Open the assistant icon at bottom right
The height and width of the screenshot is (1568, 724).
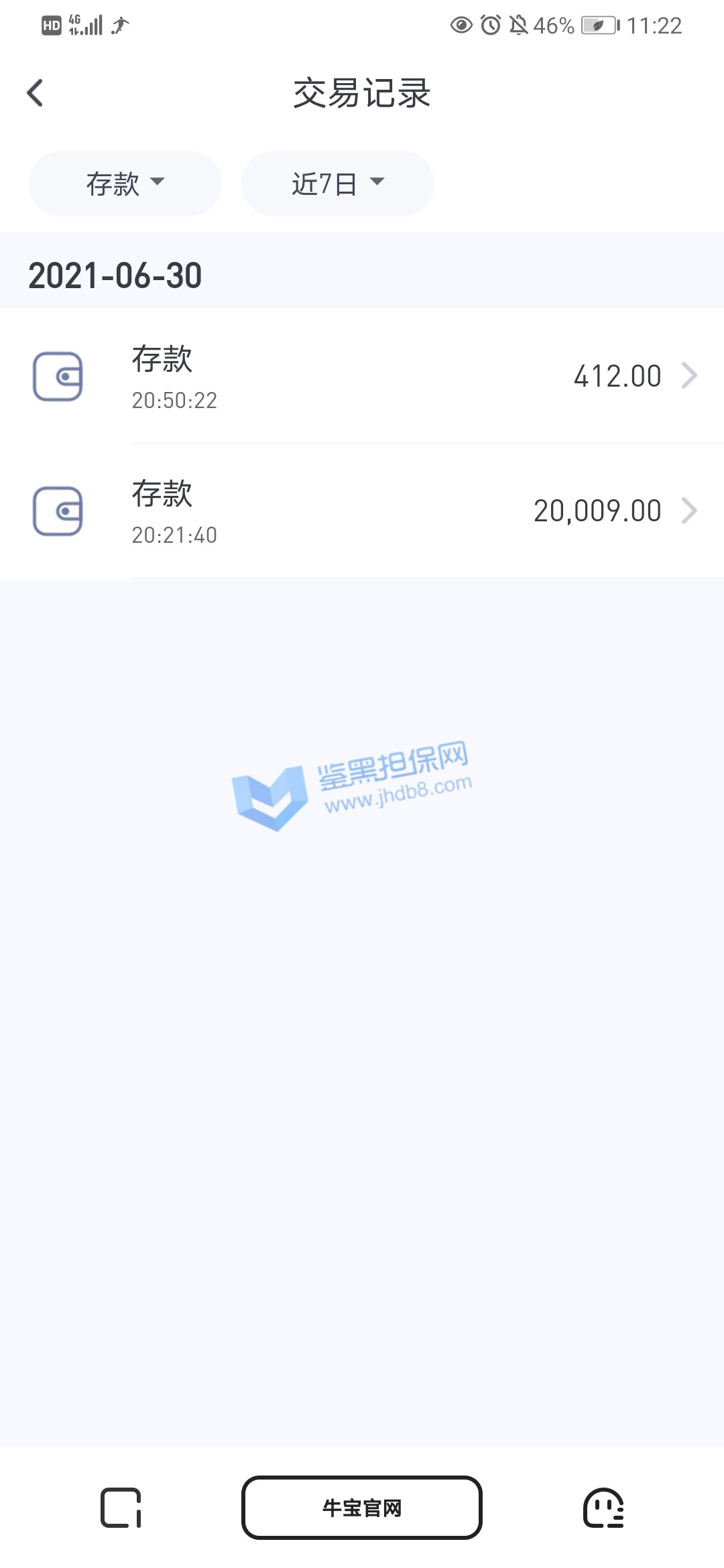[603, 1508]
